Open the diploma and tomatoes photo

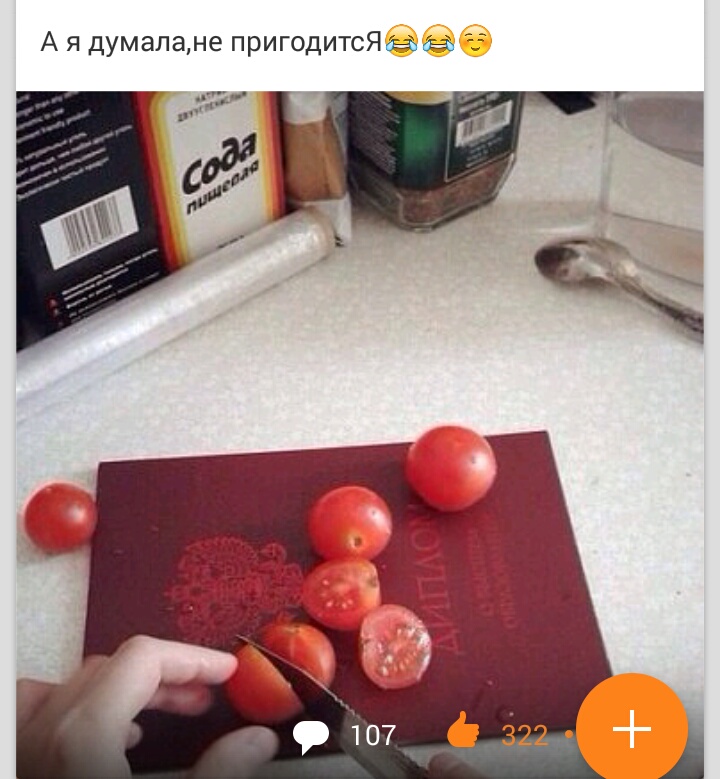(360, 400)
